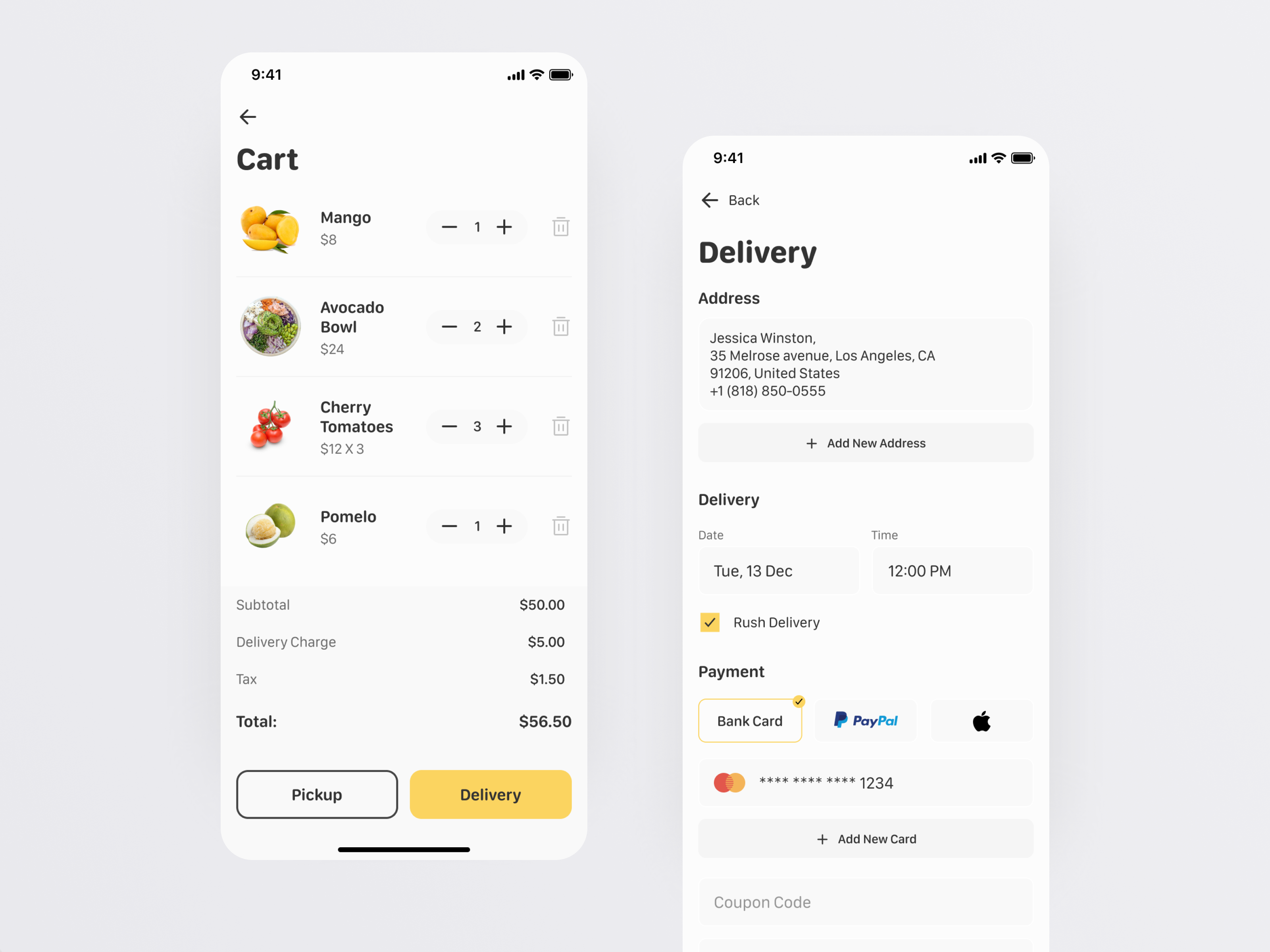
Task: Add one more Cherry Tomatoes
Action: (x=504, y=426)
